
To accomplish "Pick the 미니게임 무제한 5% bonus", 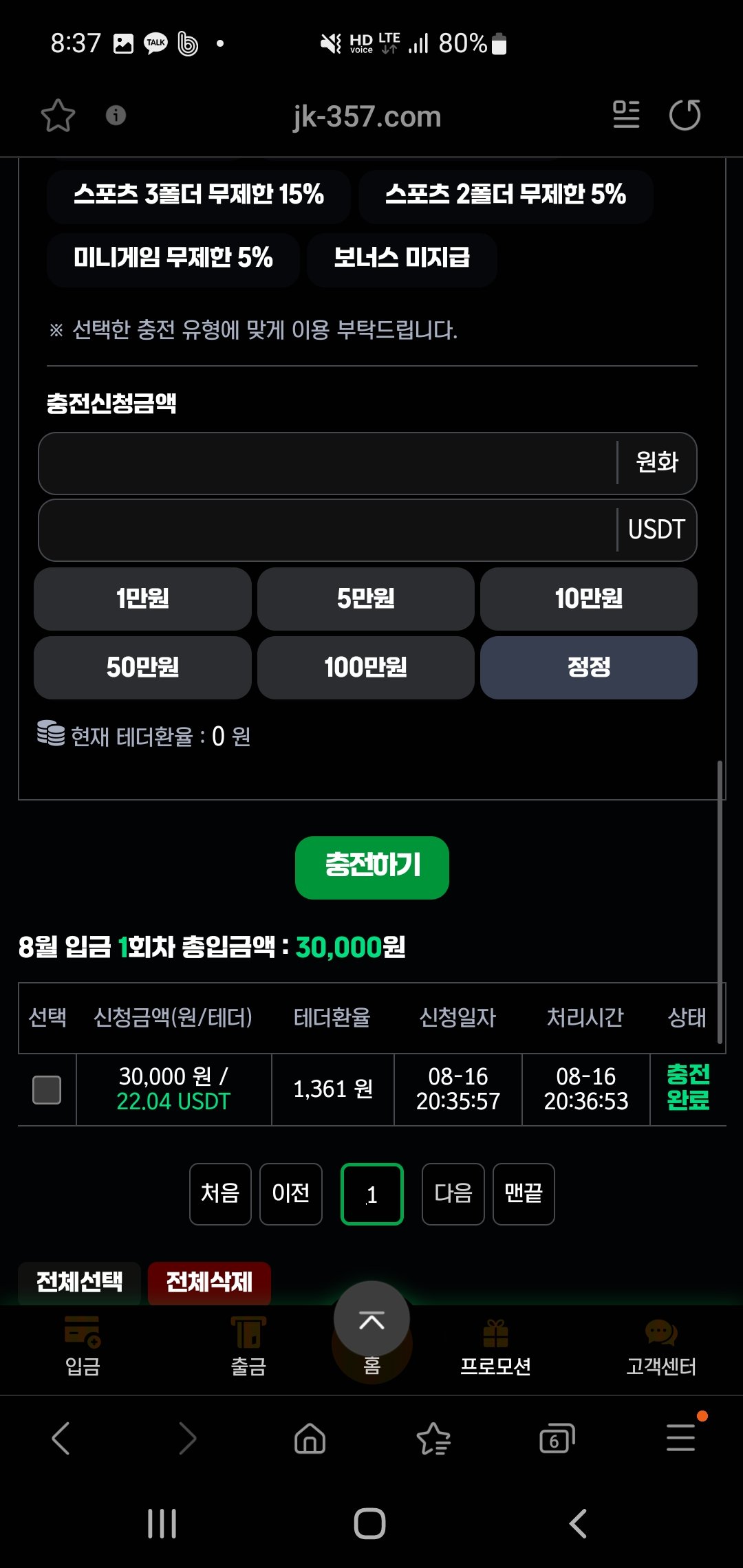I will 173,259.
